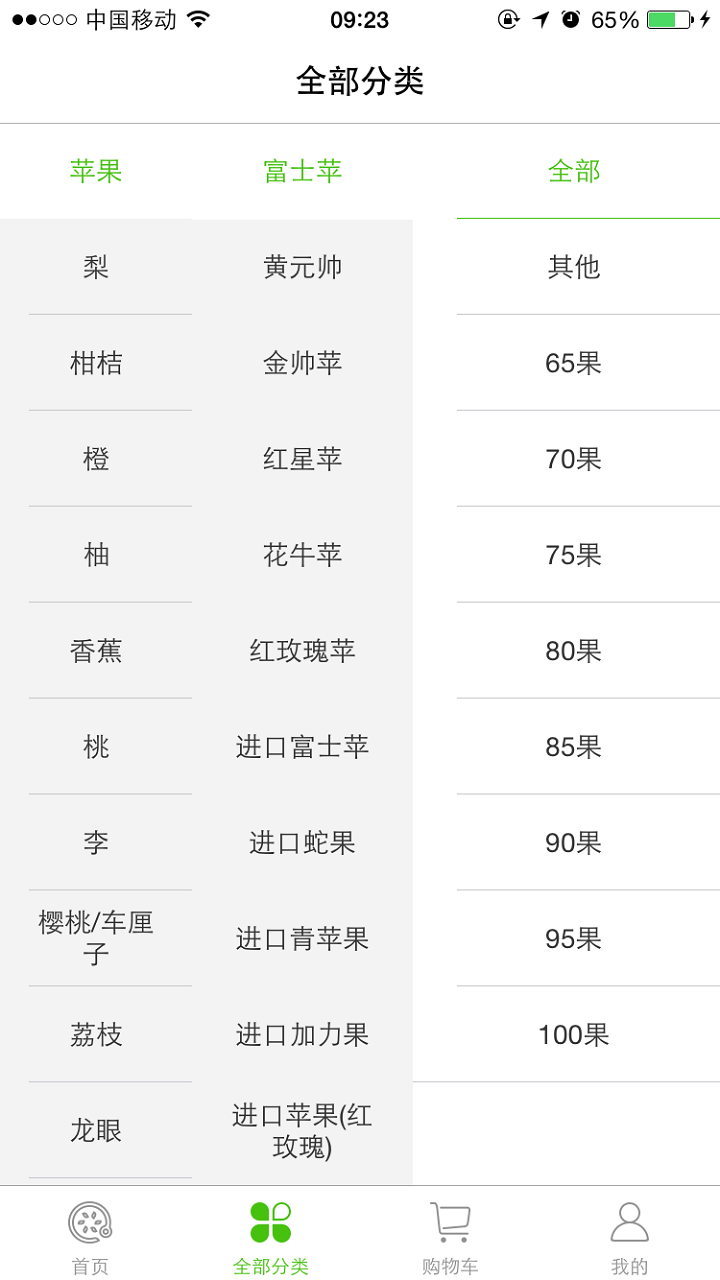Viewport: 720px width, 1280px height.
Task: Open the 购物车 tab
Action: coord(450,1237)
